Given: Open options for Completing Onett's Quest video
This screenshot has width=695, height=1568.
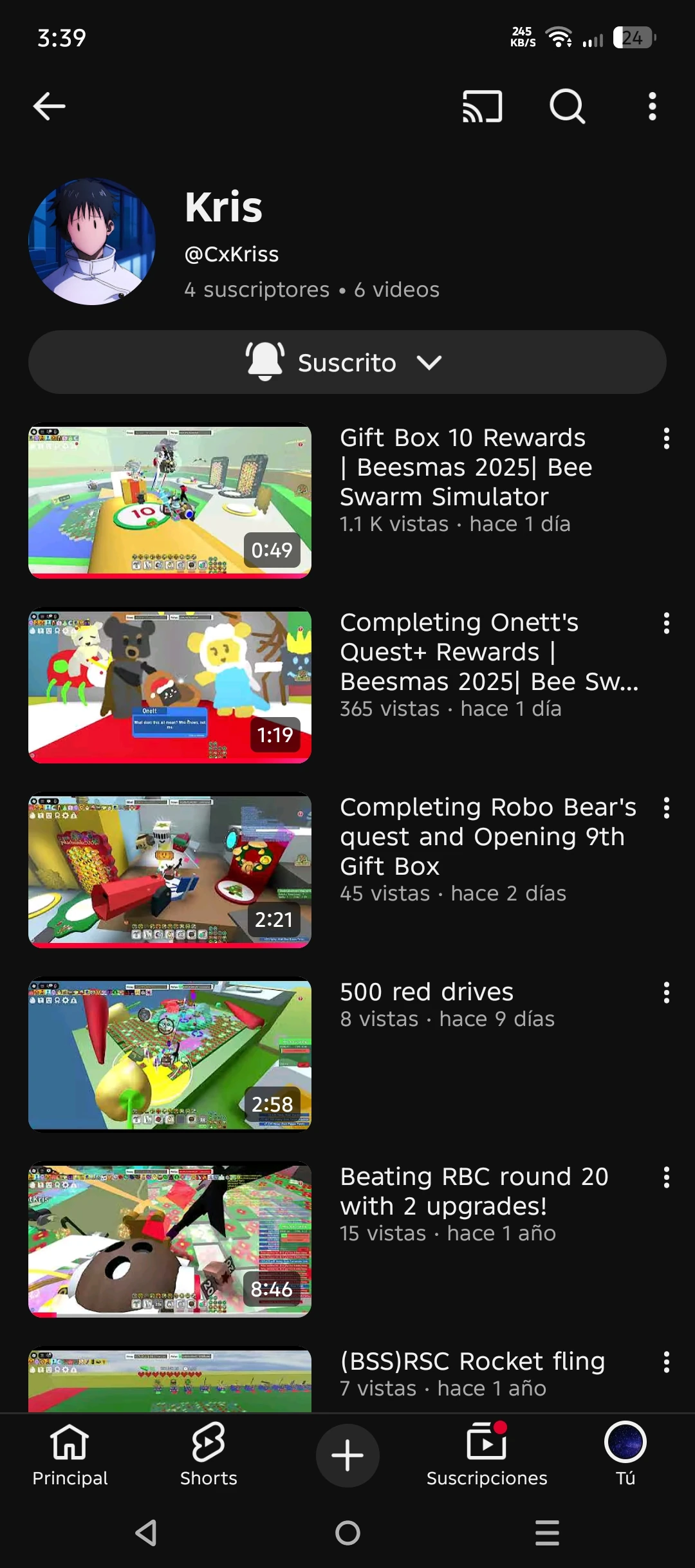Looking at the screenshot, I should click(666, 623).
